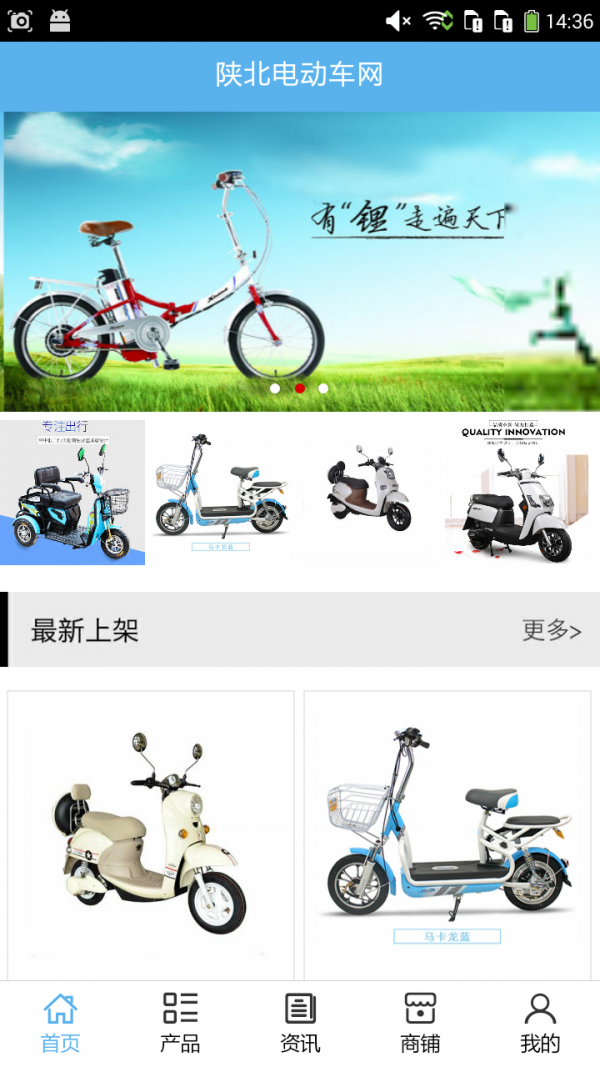The width and height of the screenshot is (600, 1067).
Task: Tap 更多 to see more new arrivals
Action: tap(551, 630)
